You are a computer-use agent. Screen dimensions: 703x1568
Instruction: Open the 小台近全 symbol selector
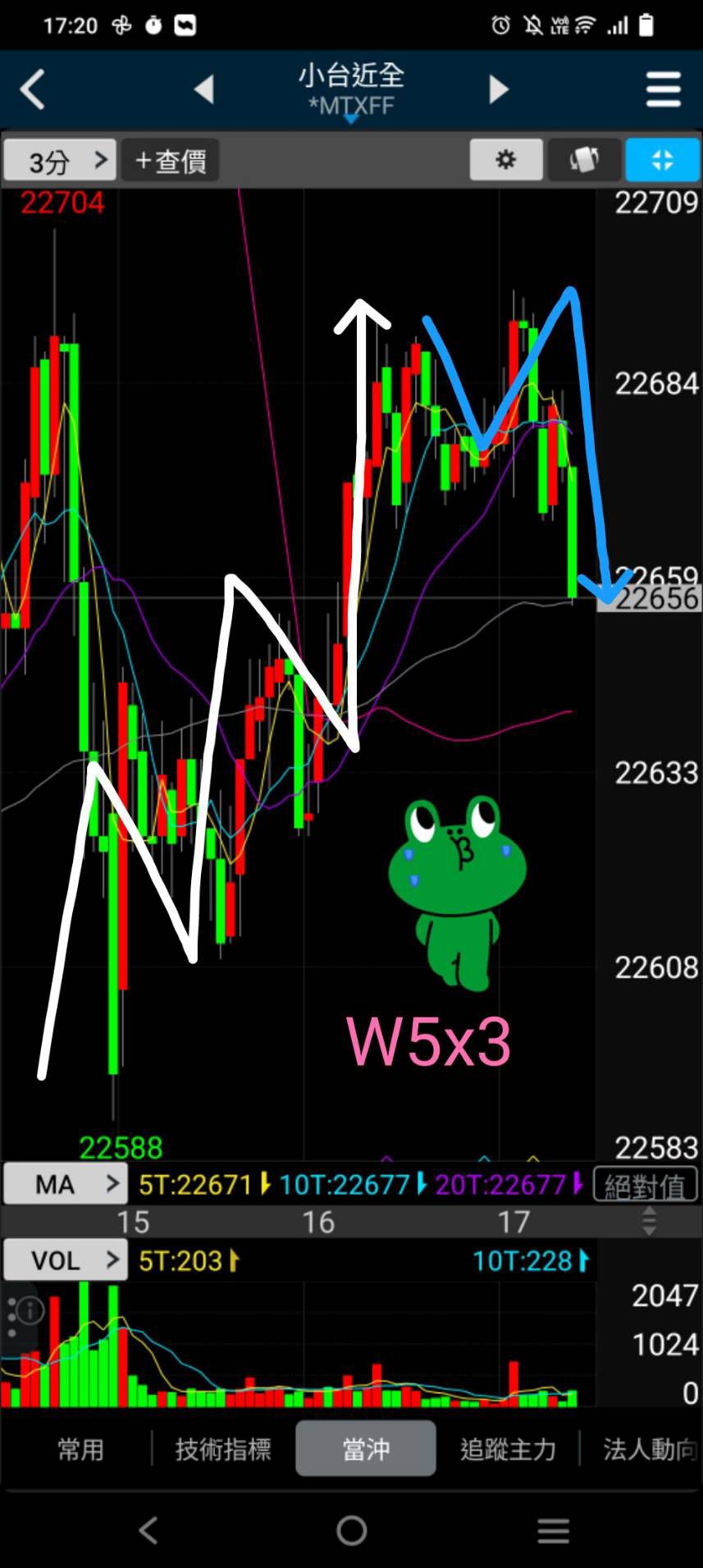[x=351, y=90]
